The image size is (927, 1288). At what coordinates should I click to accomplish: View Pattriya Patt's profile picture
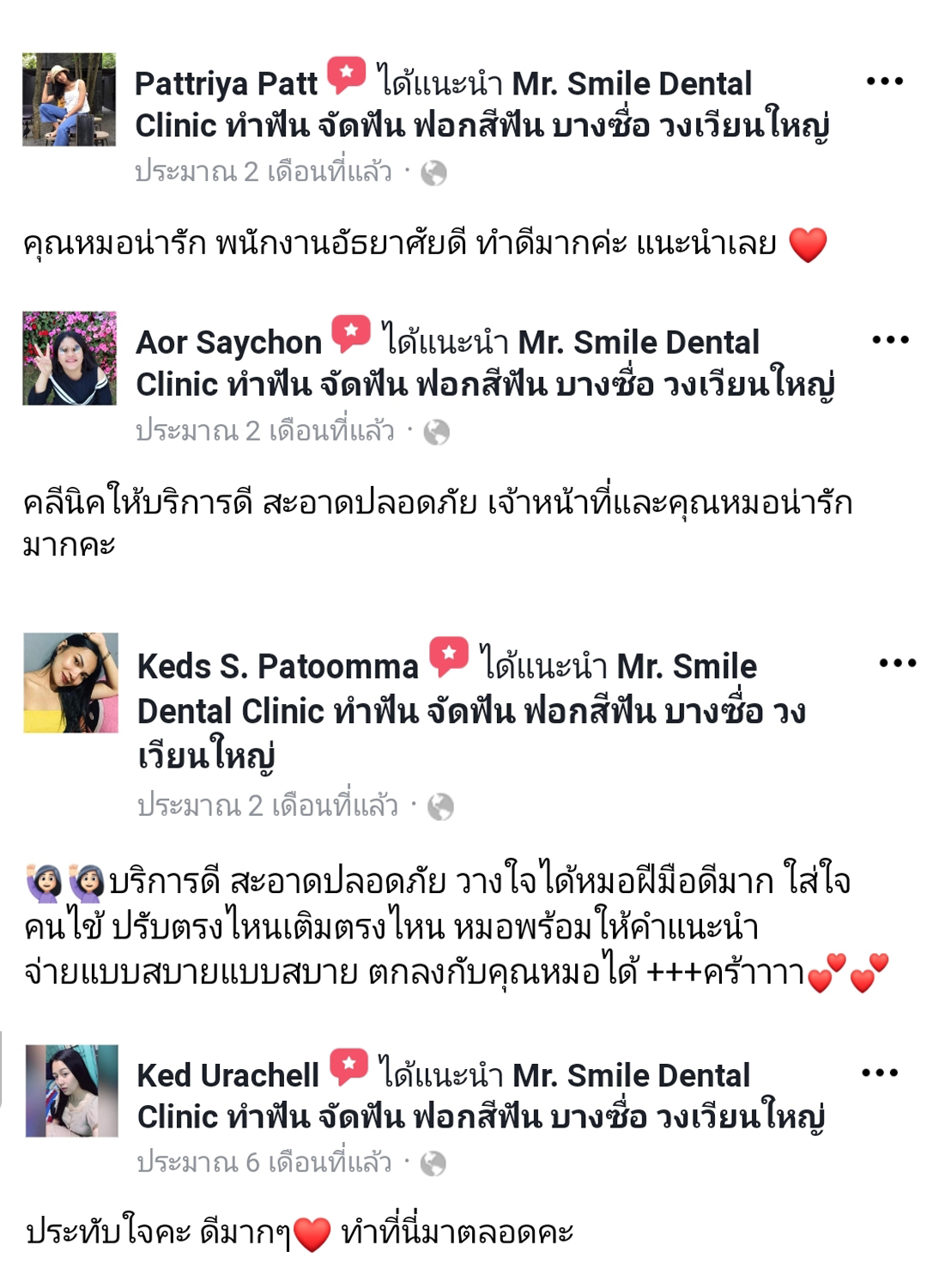[69, 100]
